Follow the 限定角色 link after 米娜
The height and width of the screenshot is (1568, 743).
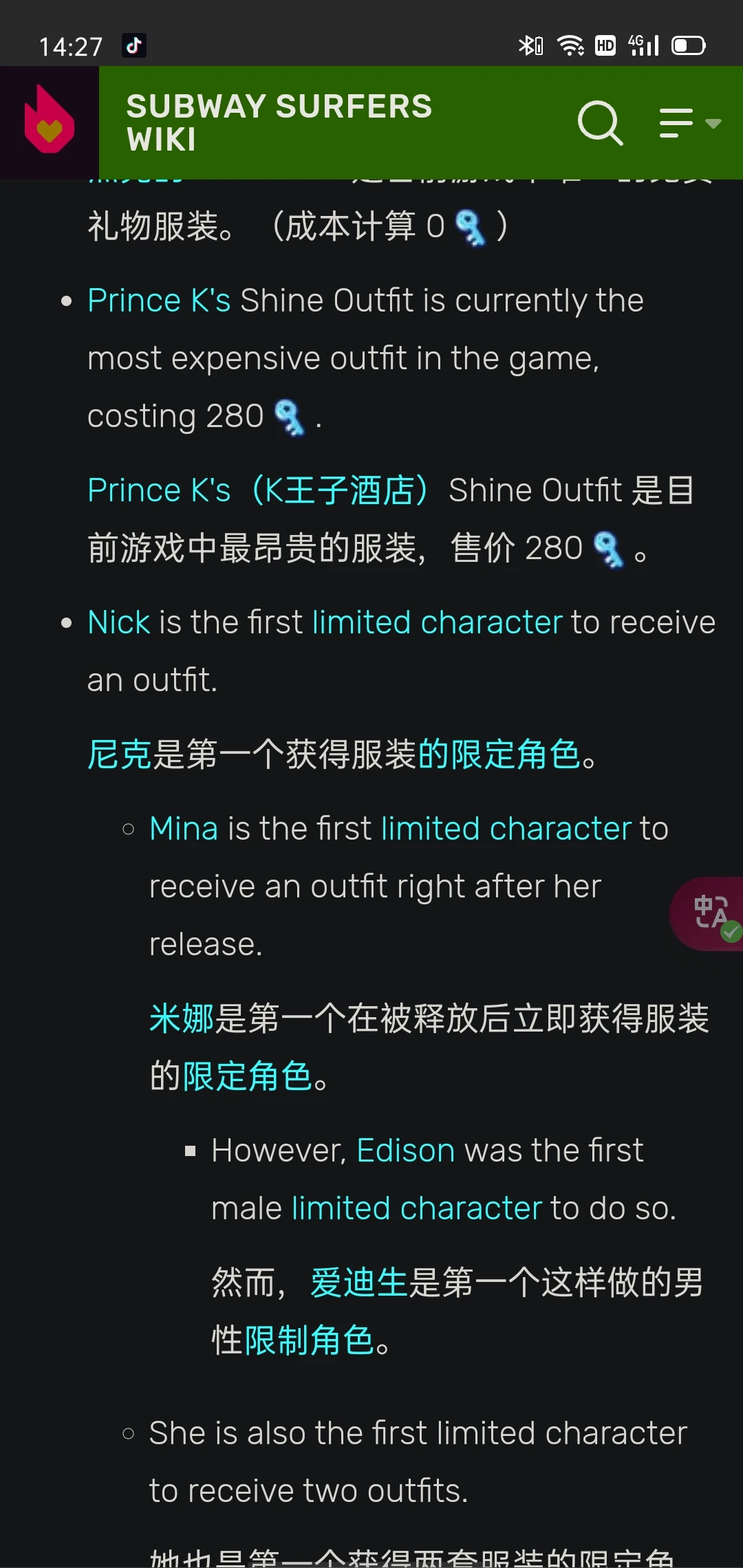tap(248, 1076)
